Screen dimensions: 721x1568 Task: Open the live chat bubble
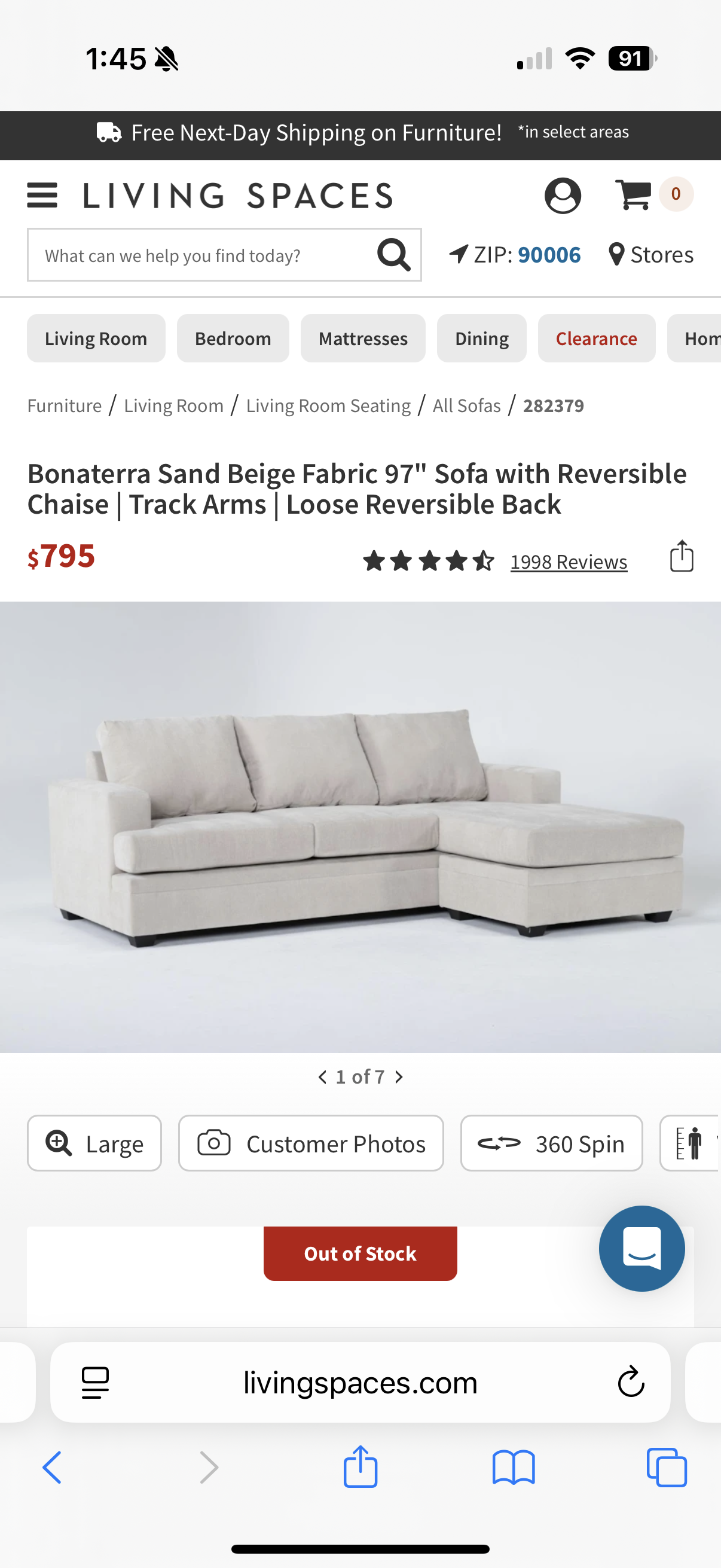(641, 1249)
